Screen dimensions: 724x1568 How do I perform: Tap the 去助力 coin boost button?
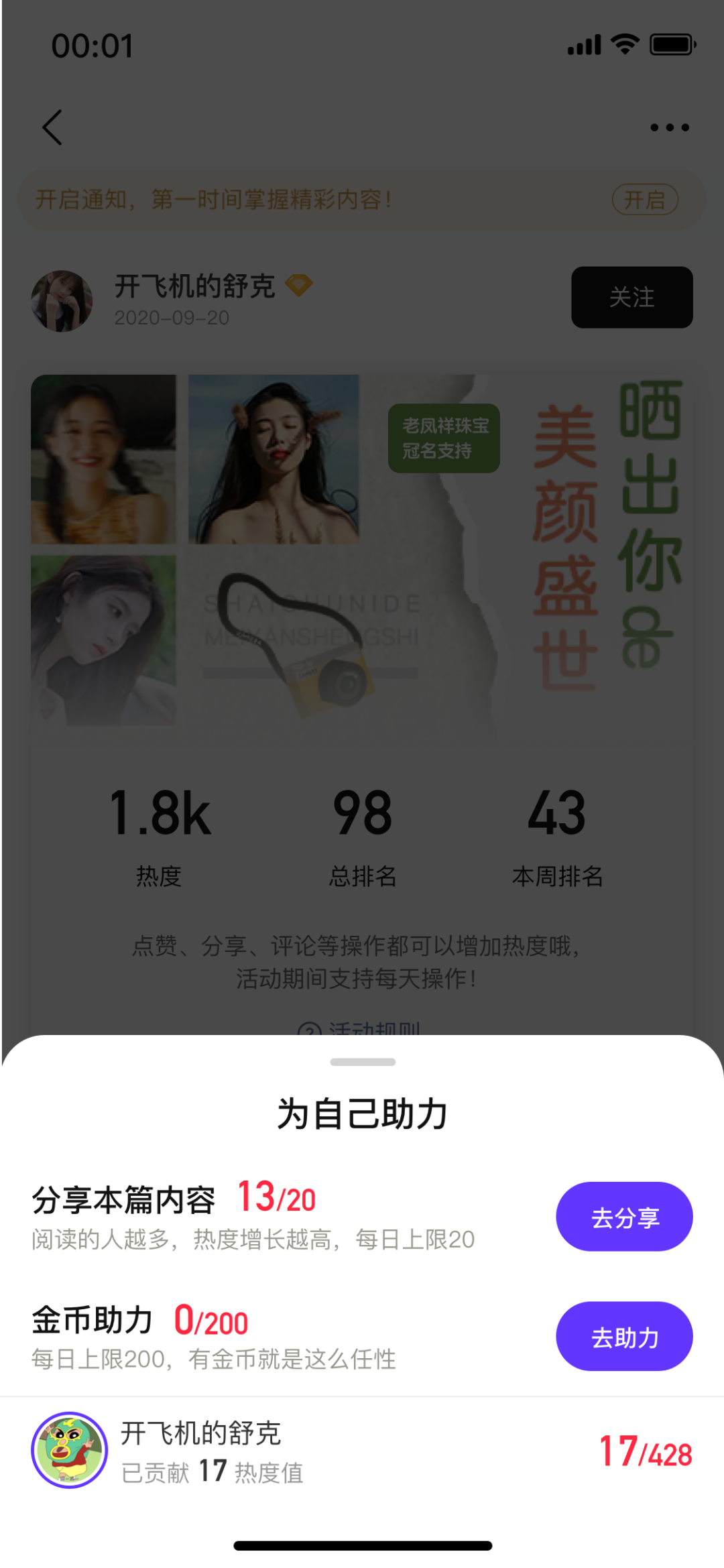point(623,1337)
